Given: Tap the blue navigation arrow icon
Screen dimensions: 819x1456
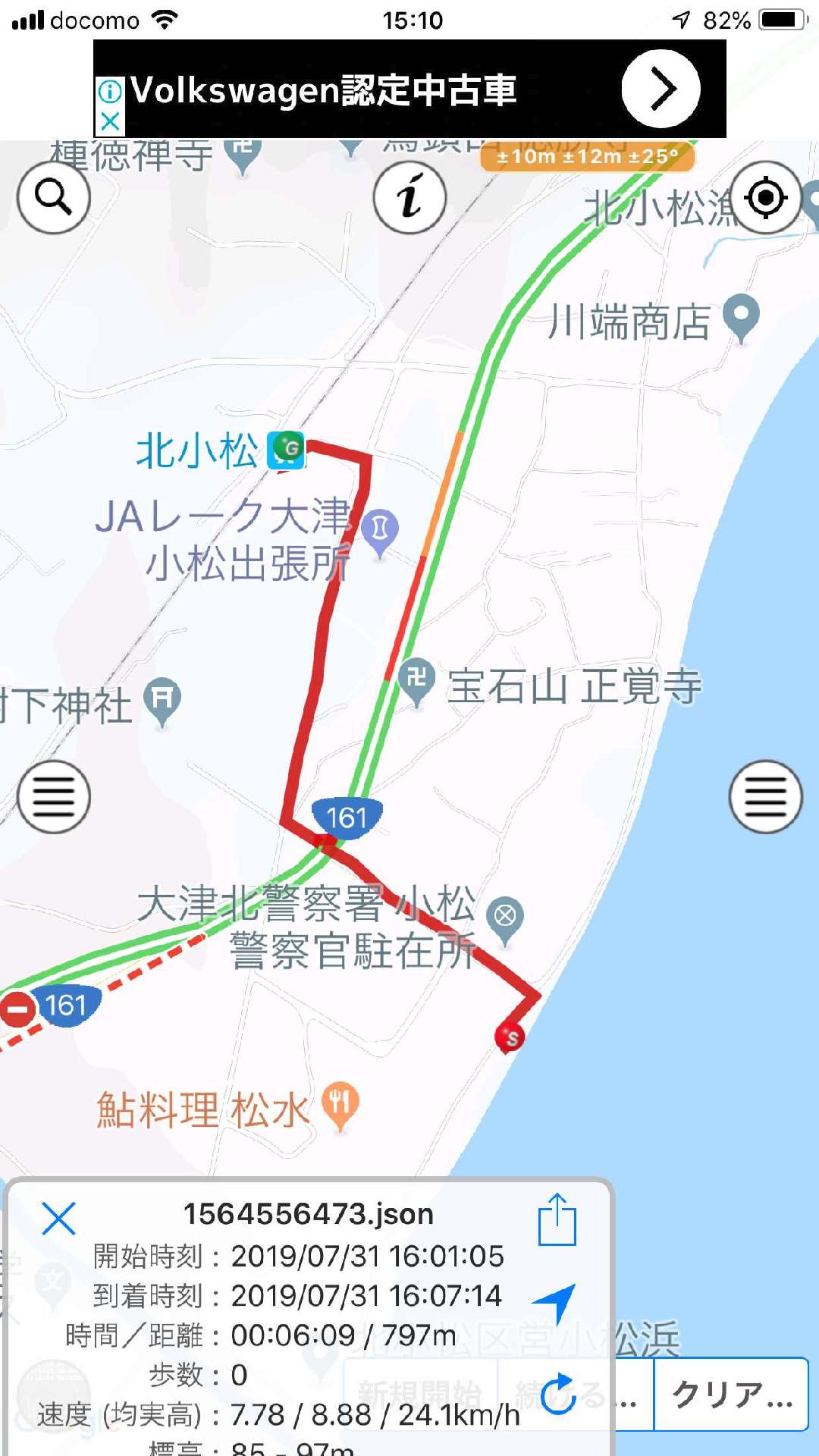Looking at the screenshot, I should (x=556, y=1303).
